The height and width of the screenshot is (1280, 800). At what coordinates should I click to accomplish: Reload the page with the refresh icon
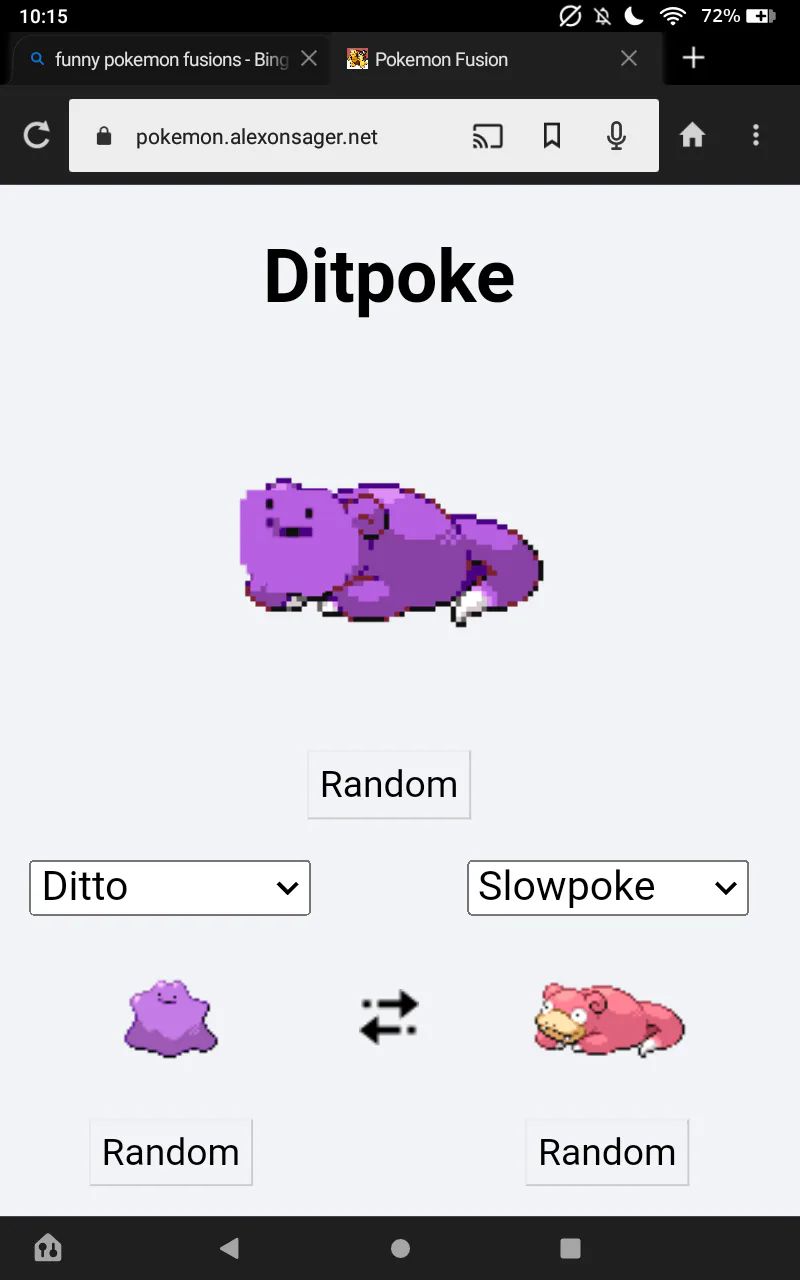point(37,135)
